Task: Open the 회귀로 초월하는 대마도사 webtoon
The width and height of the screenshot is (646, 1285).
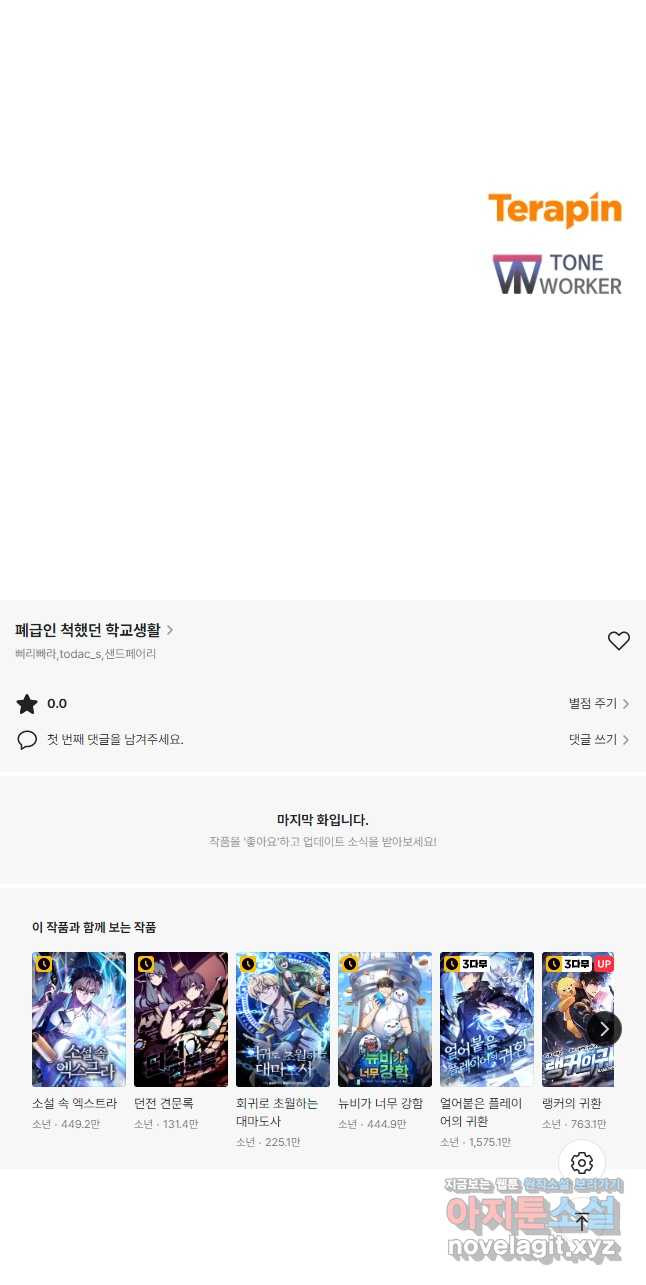Action: [283, 1019]
